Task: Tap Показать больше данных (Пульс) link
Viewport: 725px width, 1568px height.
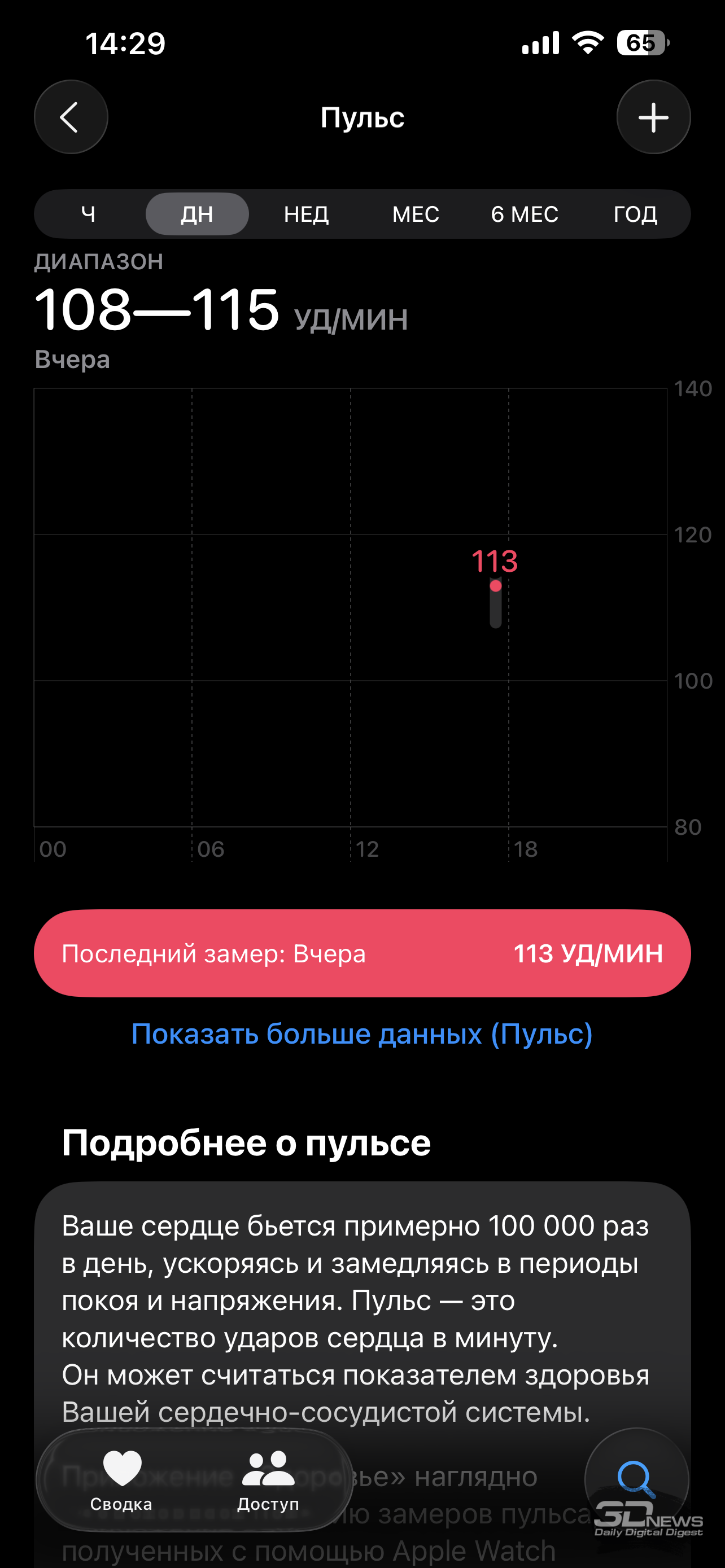Action: click(x=362, y=1033)
